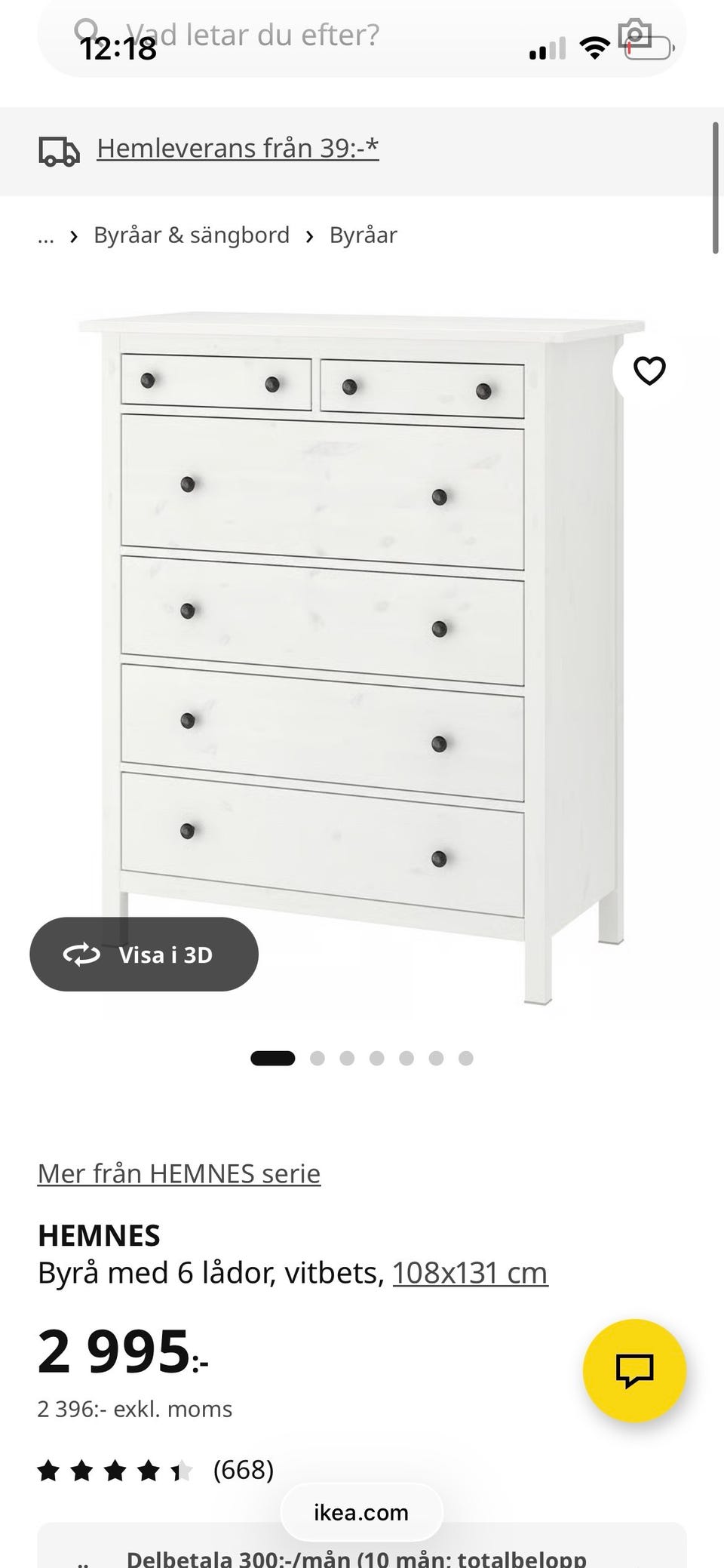
Task: Expand the collapsed breadcrumb ellipsis
Action: pos(46,235)
